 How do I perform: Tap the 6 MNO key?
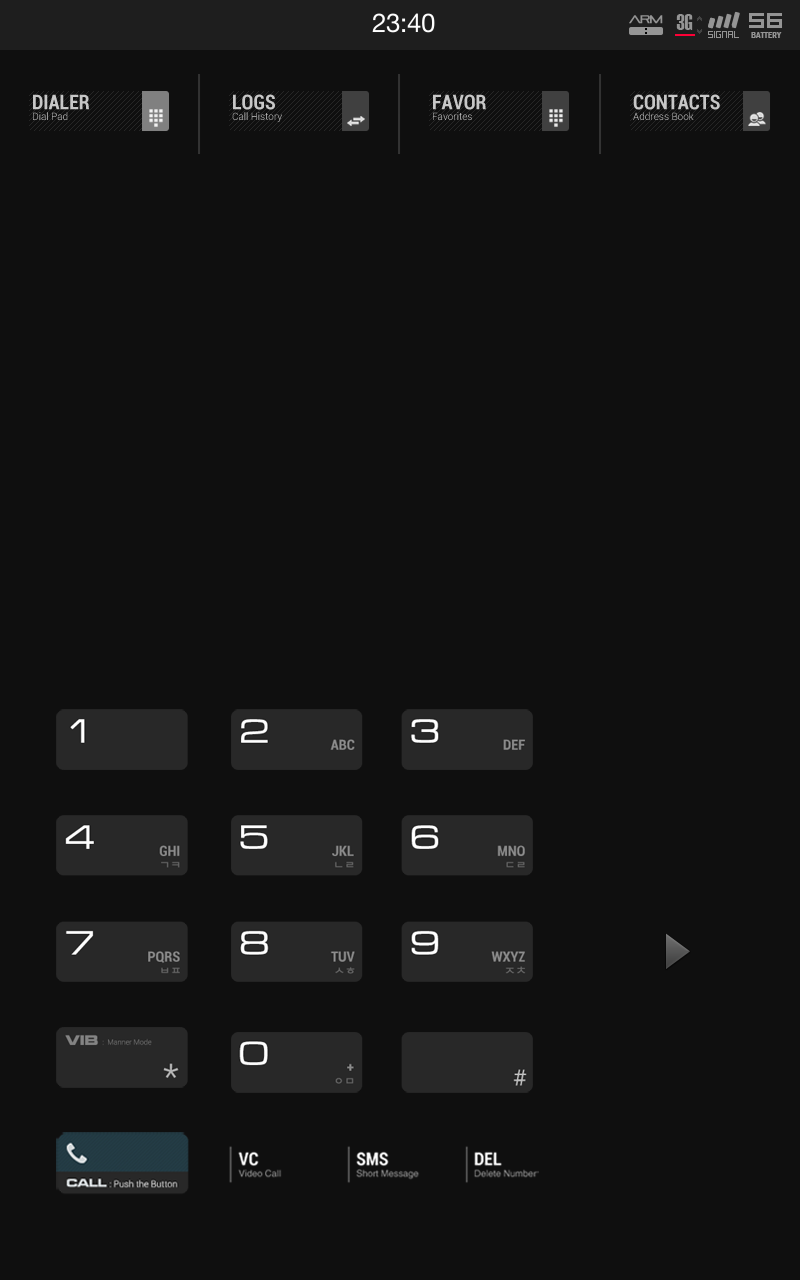tap(467, 845)
